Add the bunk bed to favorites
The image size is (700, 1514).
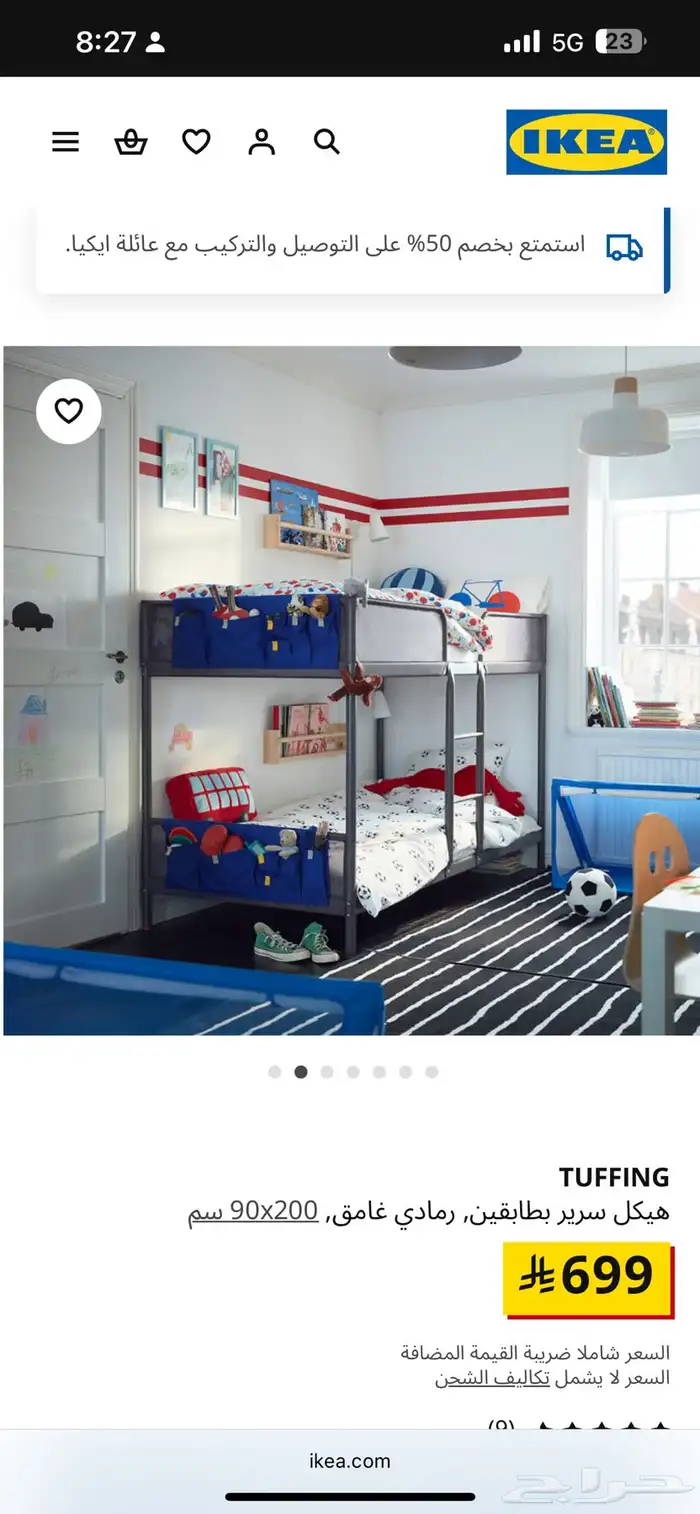click(x=68, y=411)
